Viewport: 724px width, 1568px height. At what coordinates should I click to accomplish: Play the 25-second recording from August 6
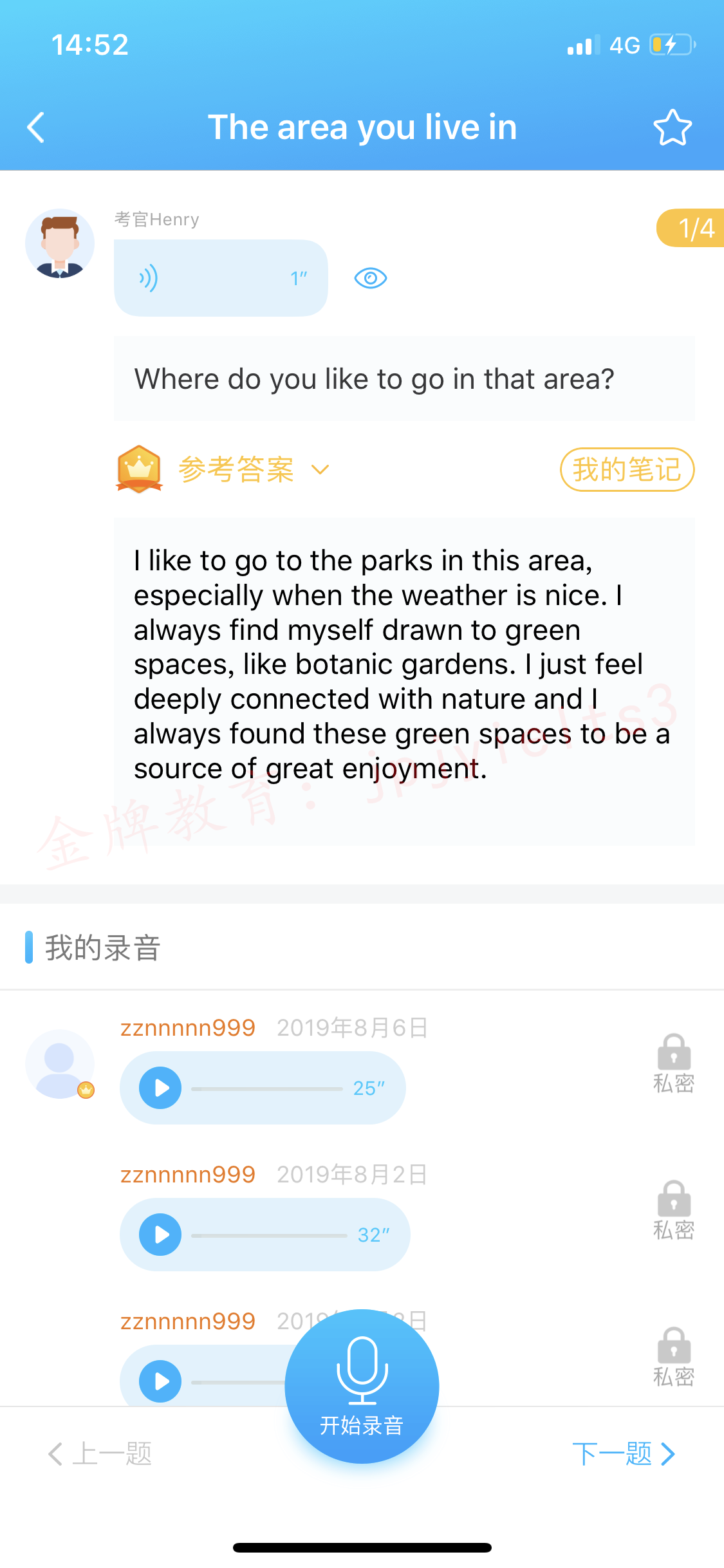[160, 1088]
